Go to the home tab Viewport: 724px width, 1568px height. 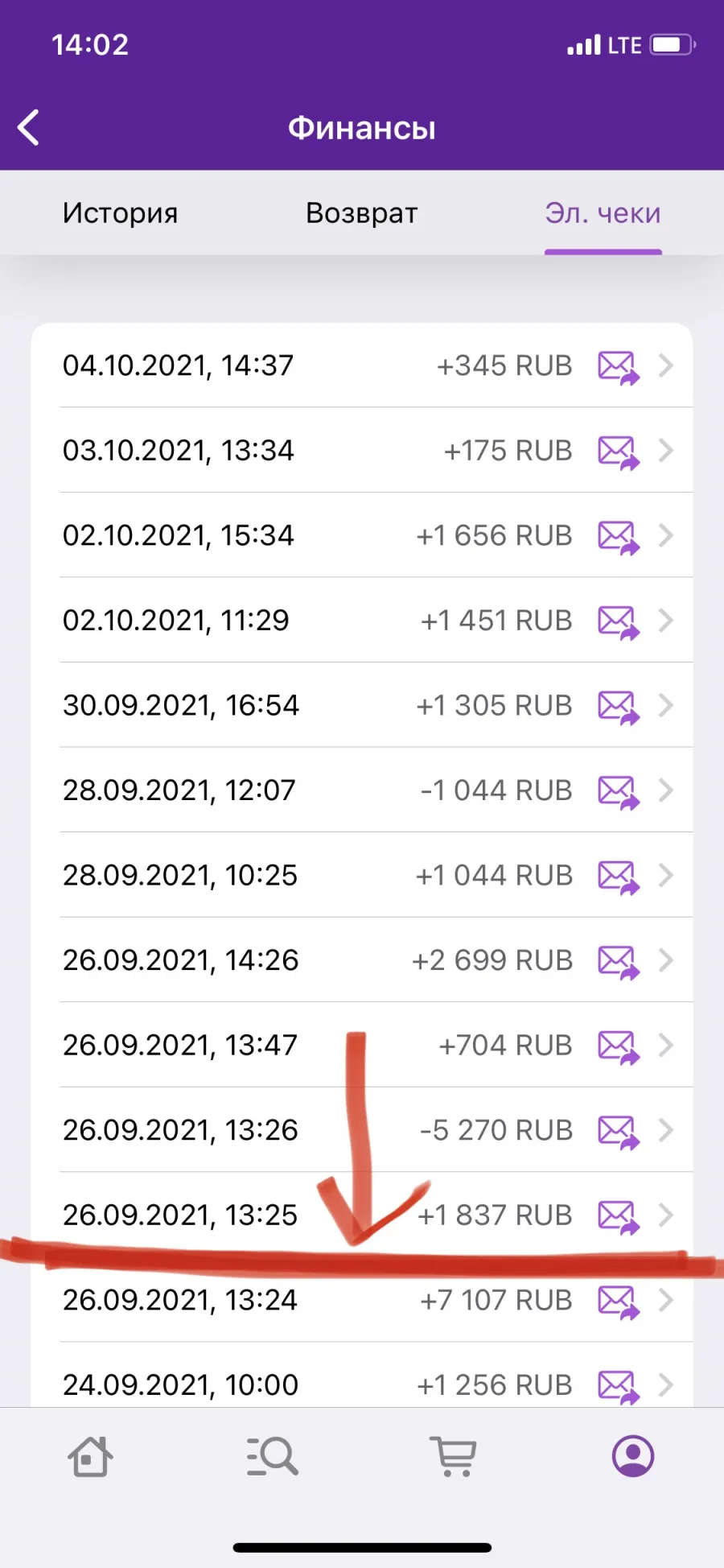click(x=90, y=1456)
